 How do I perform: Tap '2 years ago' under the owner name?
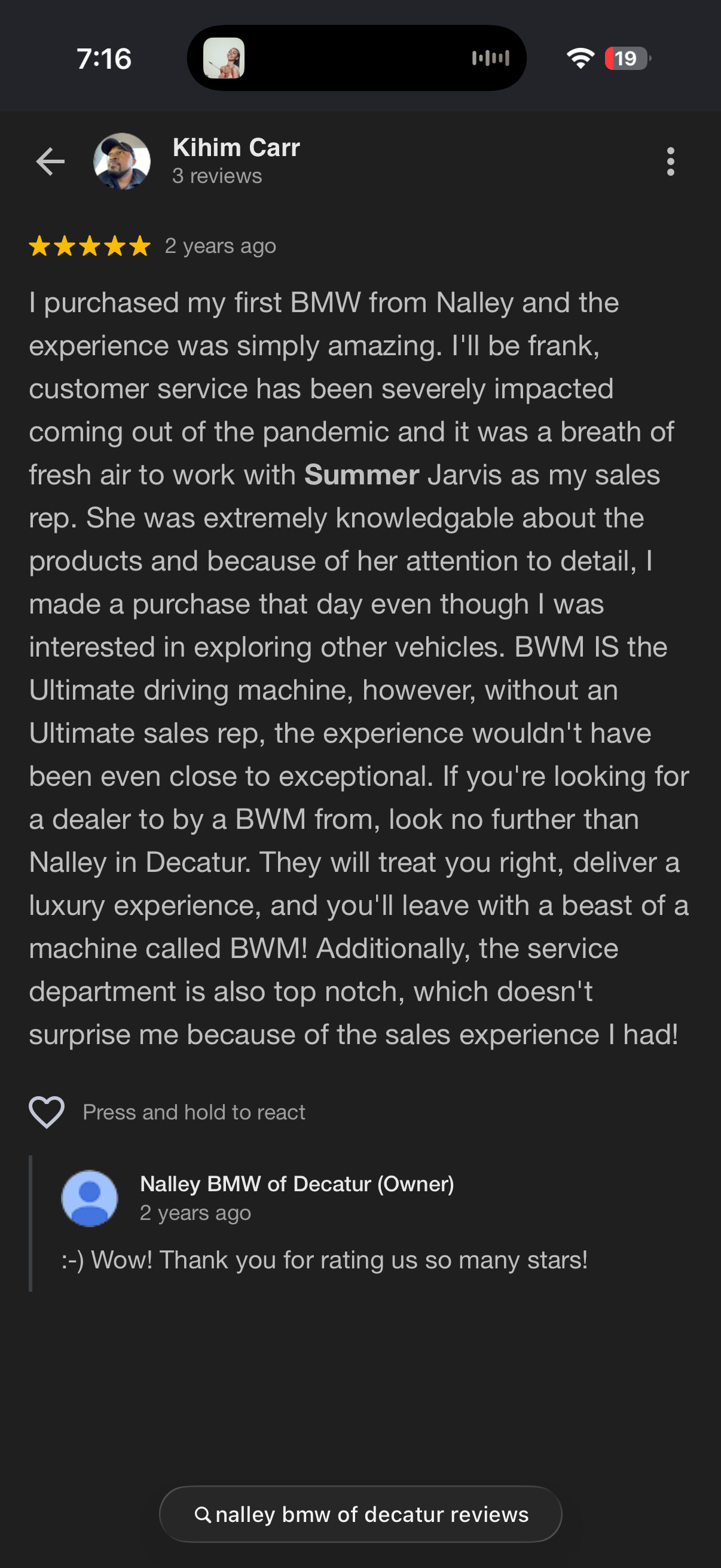(196, 1212)
